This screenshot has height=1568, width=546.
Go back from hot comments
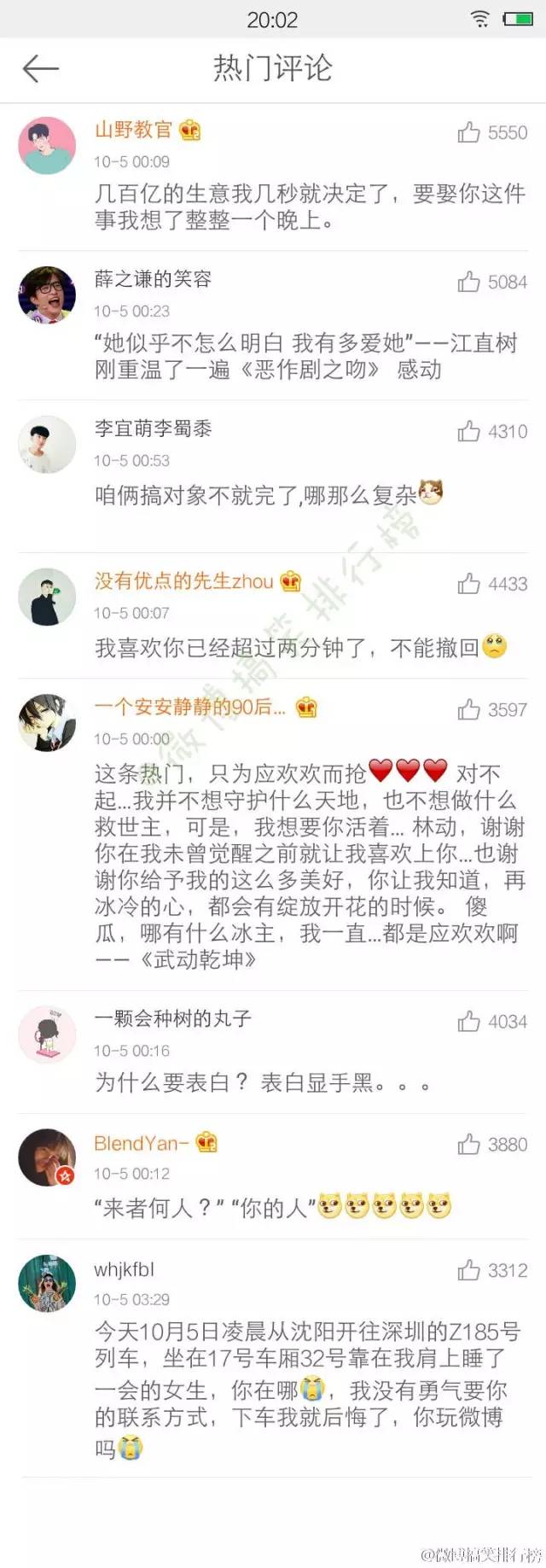39,68
